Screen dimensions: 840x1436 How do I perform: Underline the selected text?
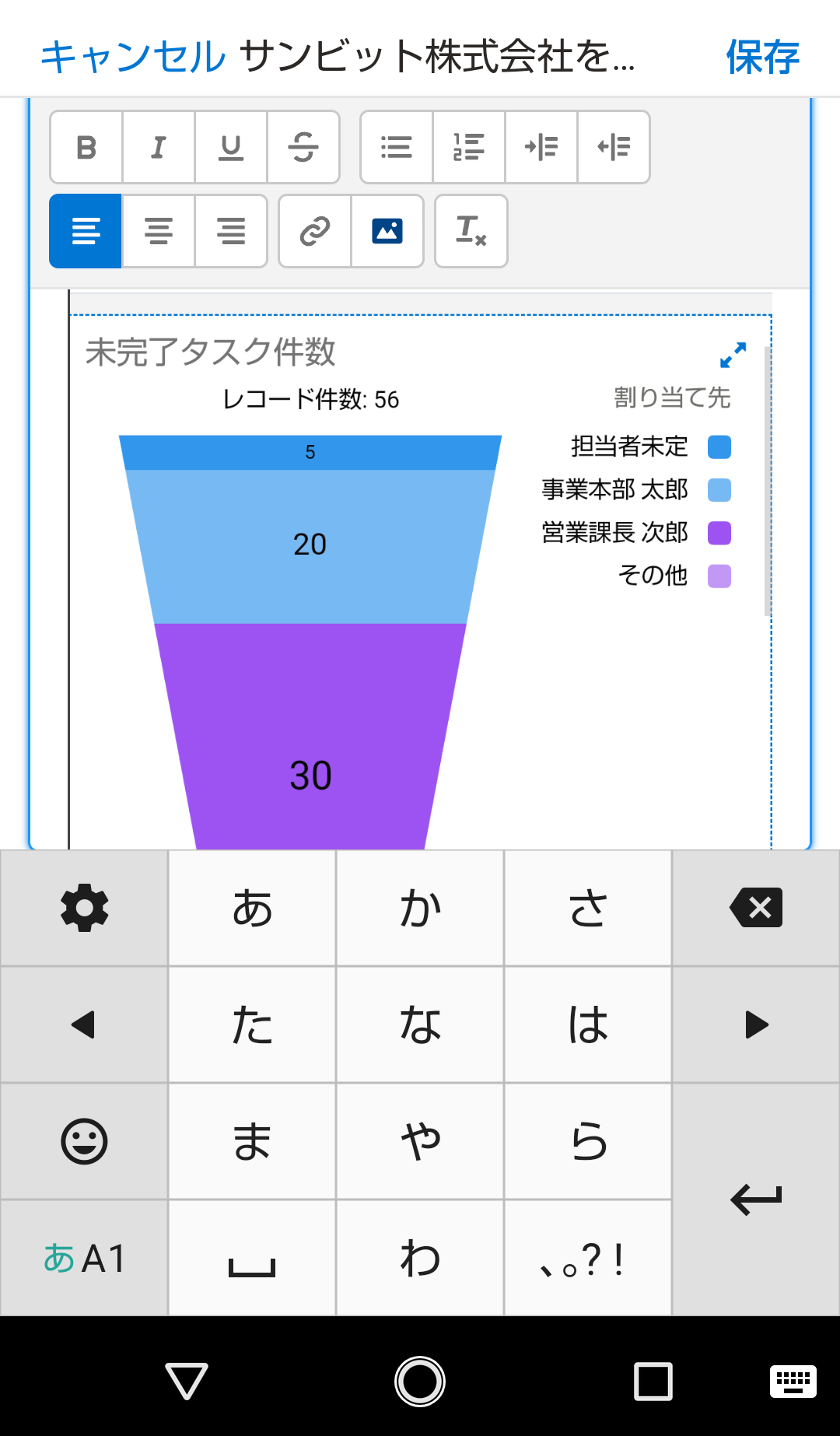coord(231,147)
